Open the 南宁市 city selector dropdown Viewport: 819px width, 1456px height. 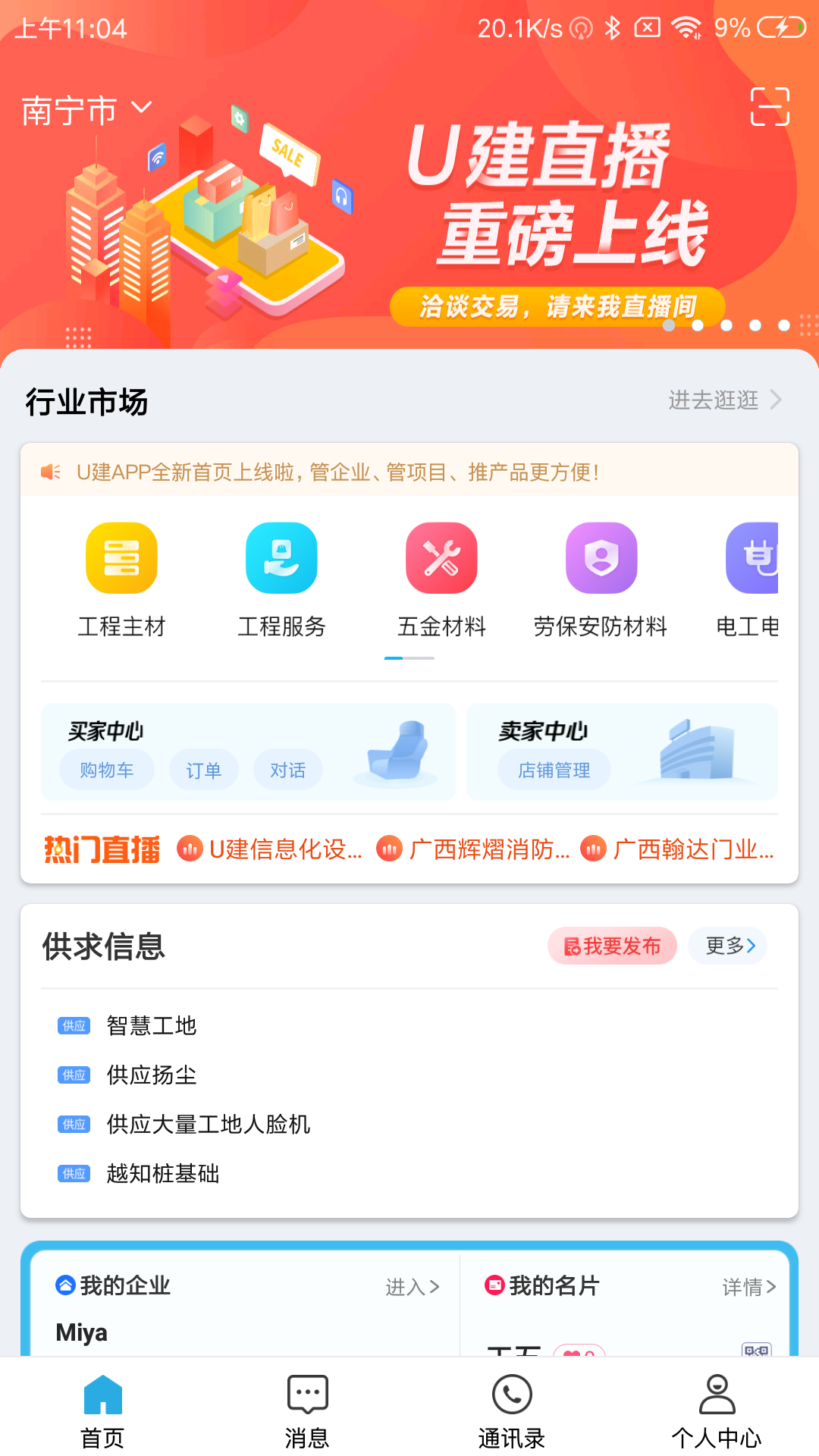pos(83,110)
